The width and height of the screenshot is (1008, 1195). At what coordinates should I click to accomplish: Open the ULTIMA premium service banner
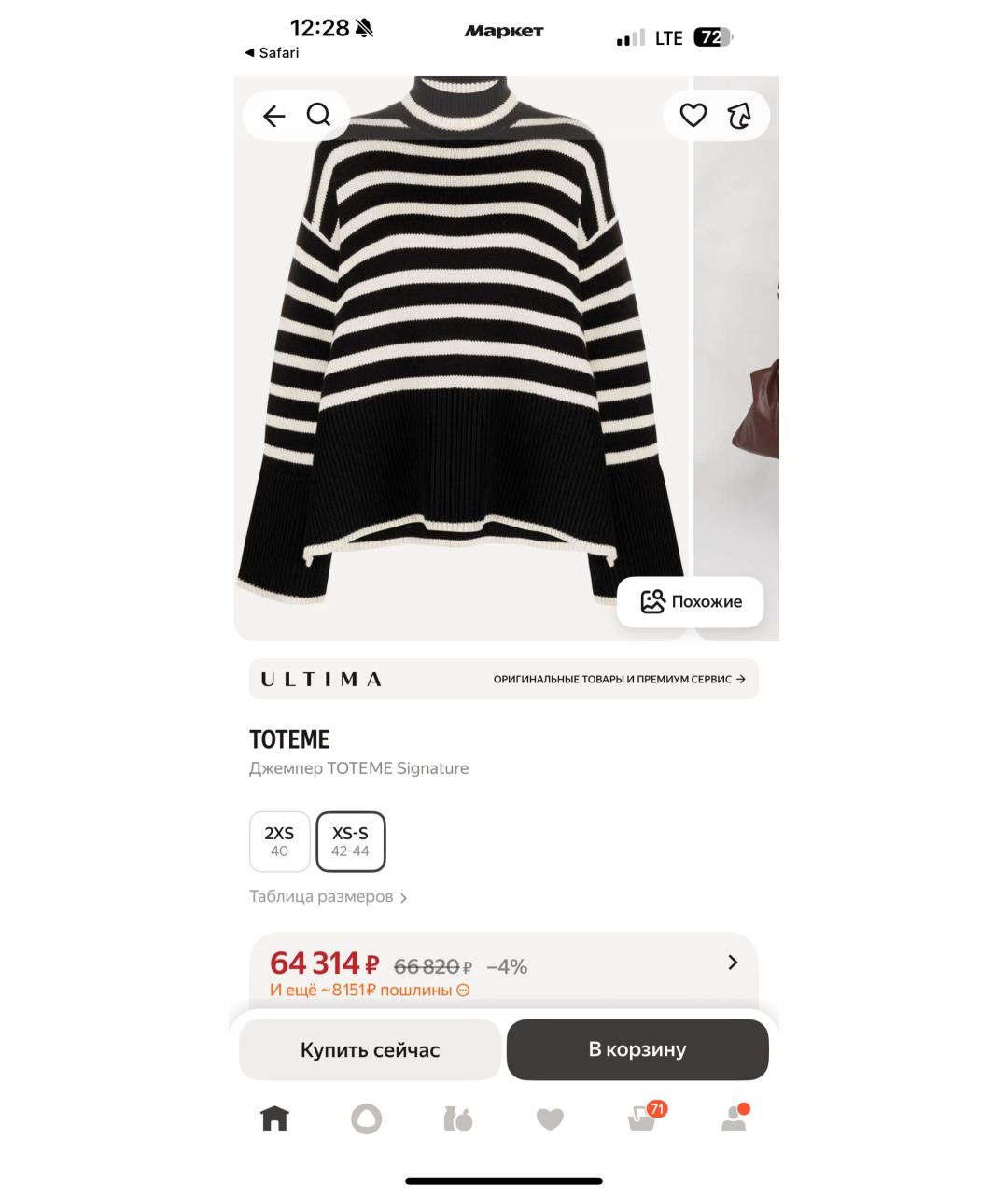504,679
